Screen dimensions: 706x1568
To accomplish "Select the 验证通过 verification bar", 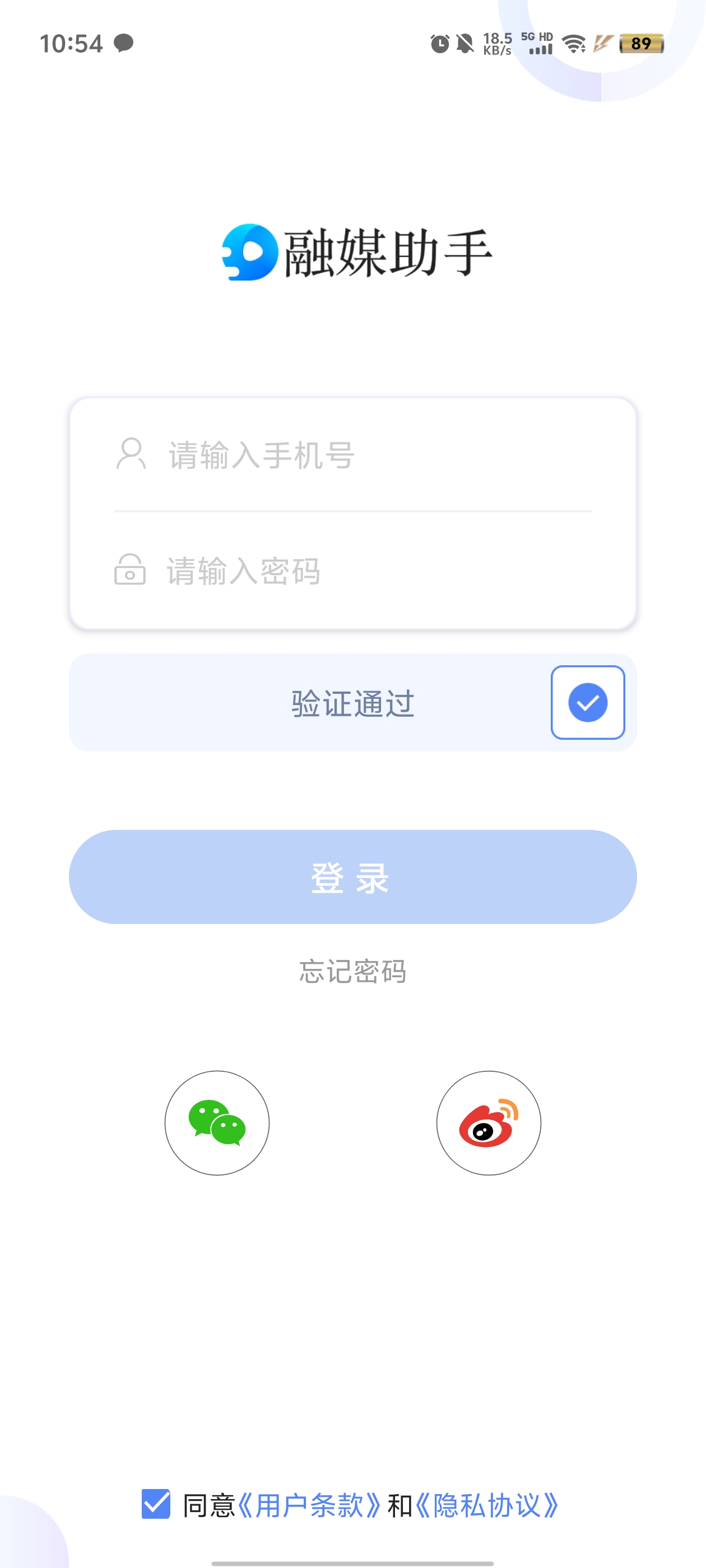I will (354, 702).
